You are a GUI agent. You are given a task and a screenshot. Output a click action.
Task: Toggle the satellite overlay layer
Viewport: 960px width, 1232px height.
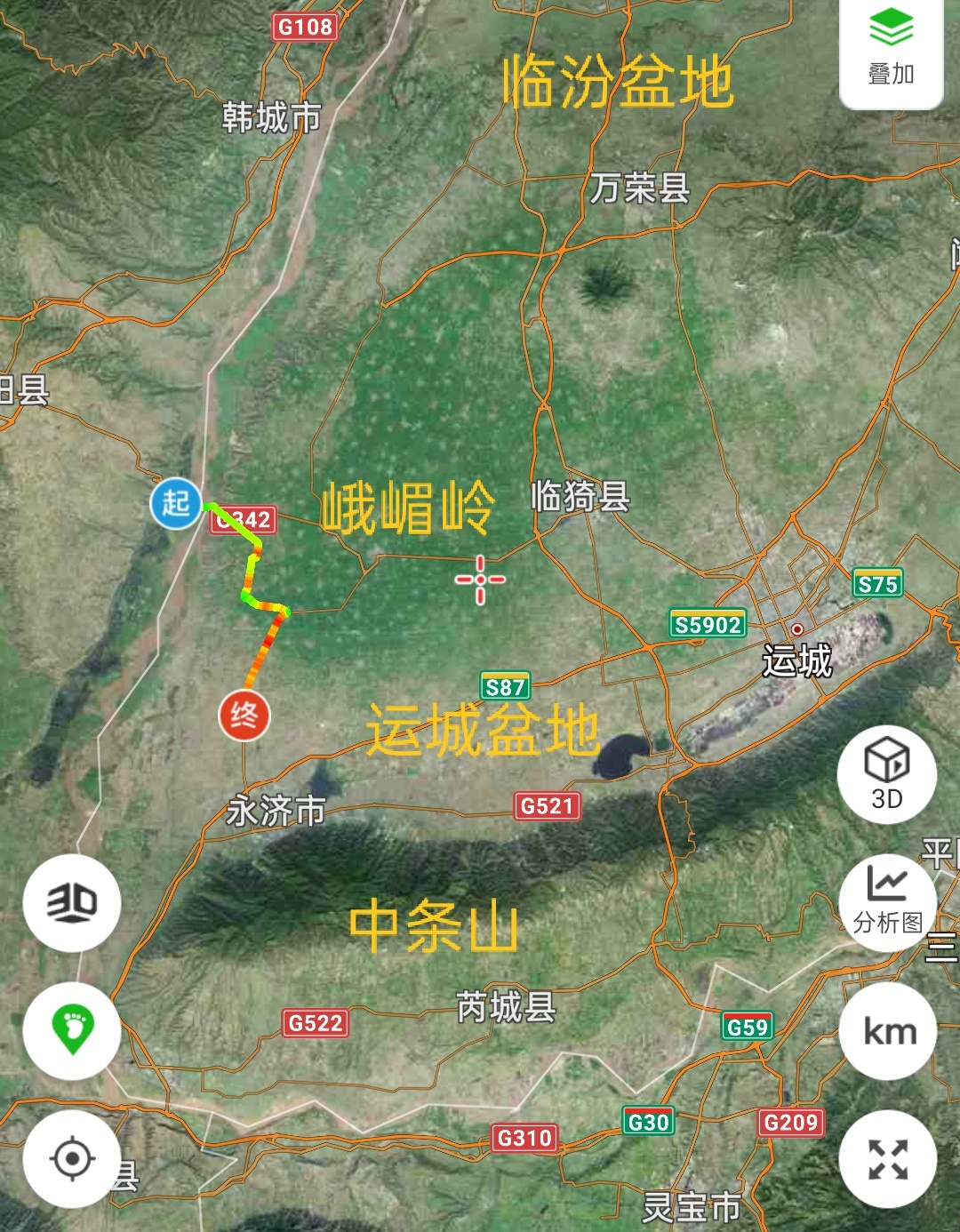coord(892,49)
